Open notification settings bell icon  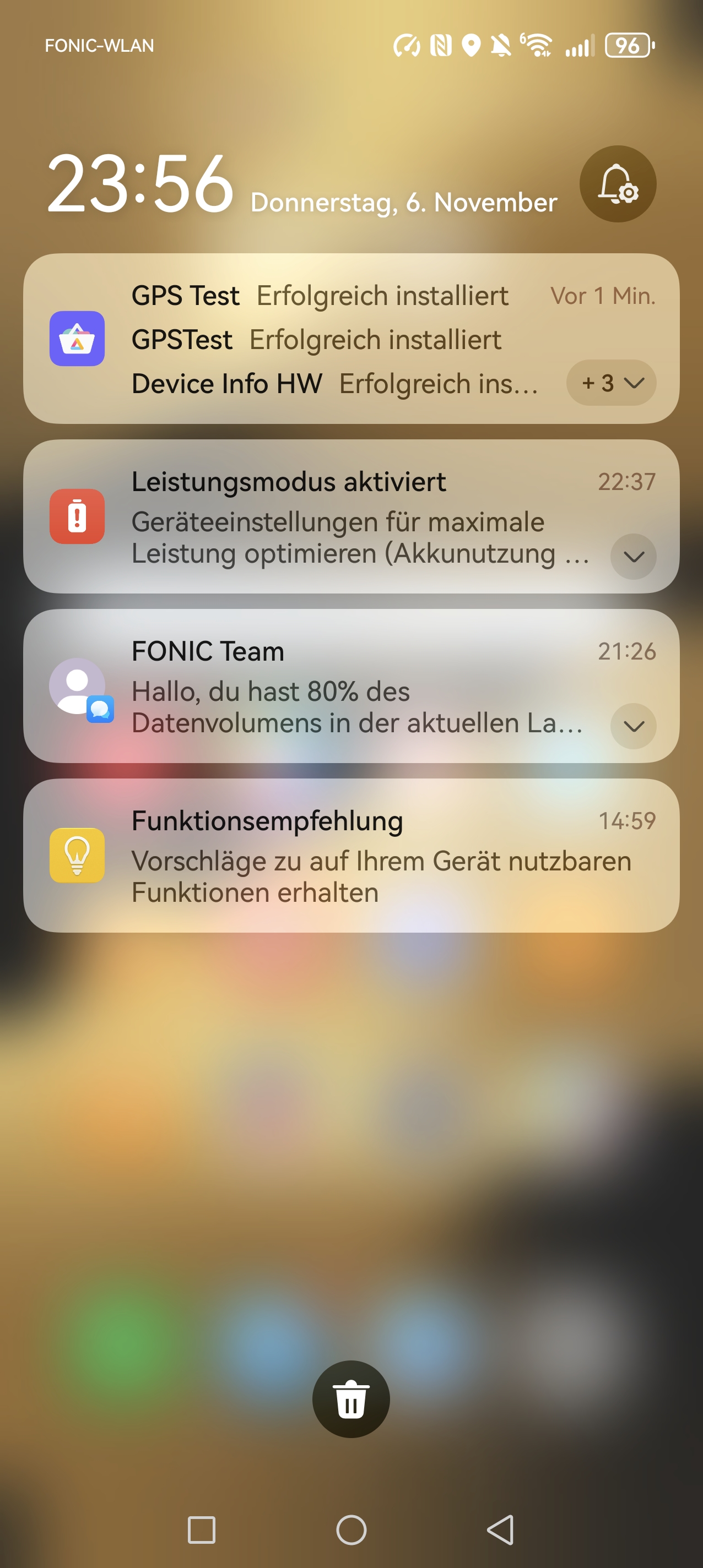click(617, 184)
